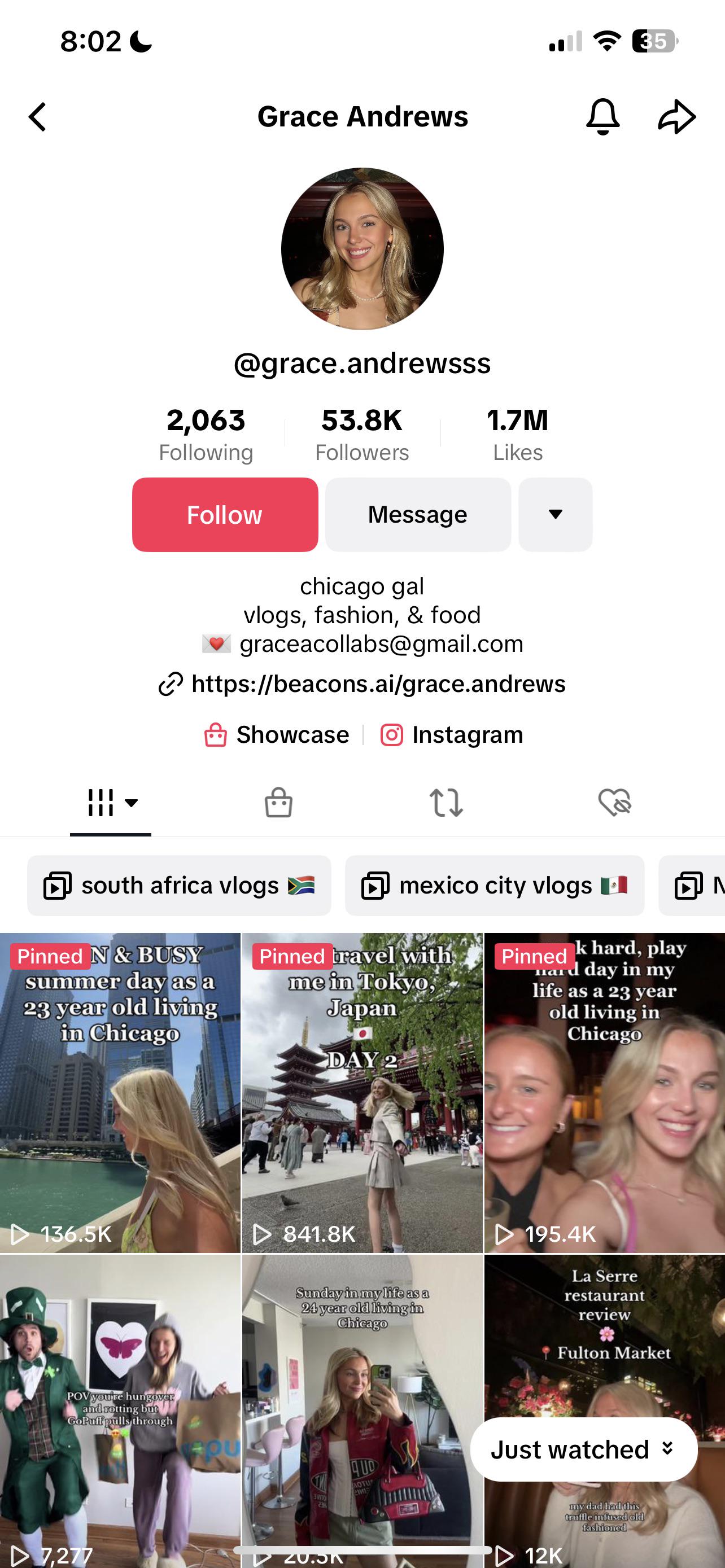Tap the notification bell icon

click(602, 116)
